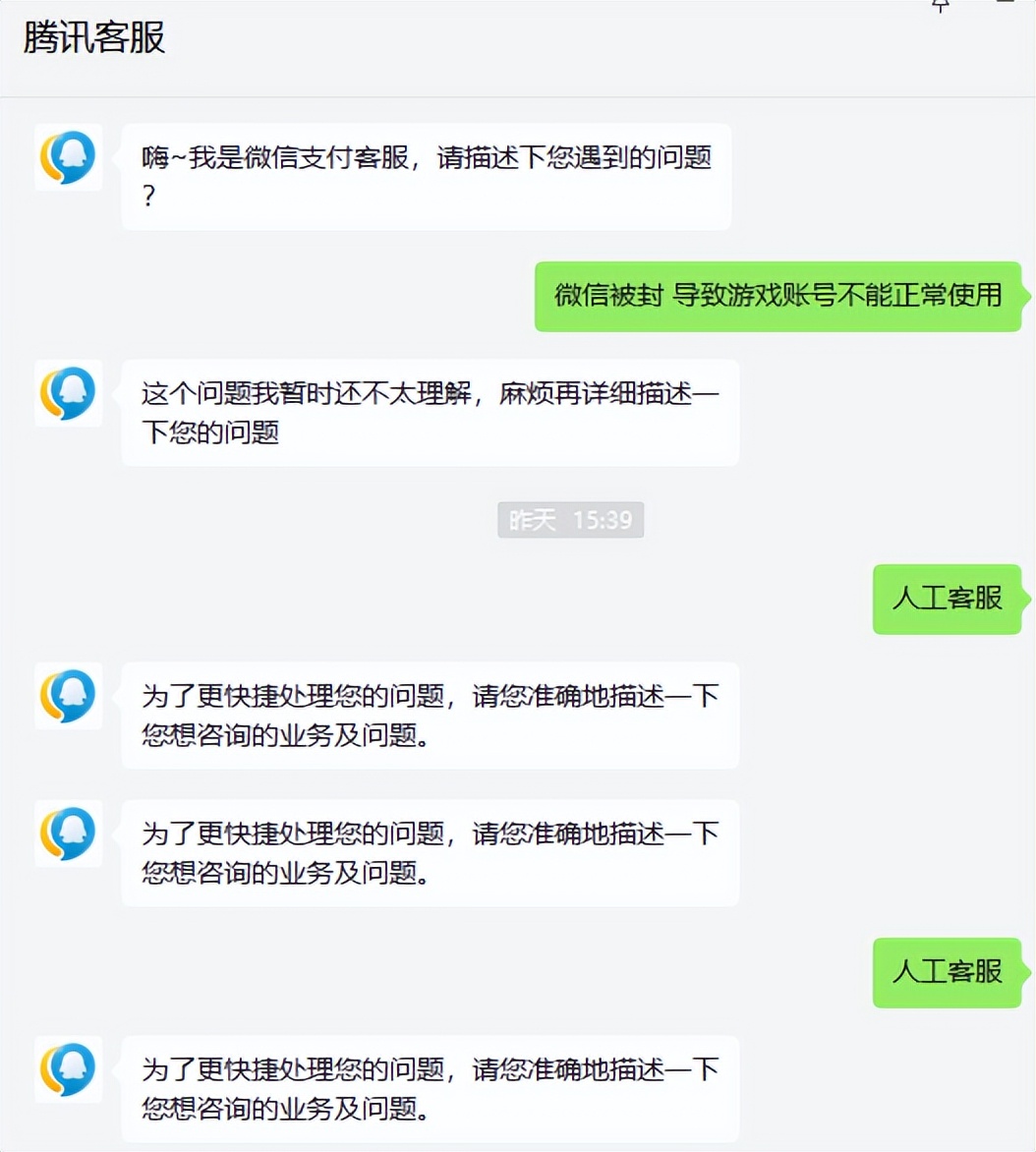
Task: Click the header bar of the chat window
Action: pos(491,39)
